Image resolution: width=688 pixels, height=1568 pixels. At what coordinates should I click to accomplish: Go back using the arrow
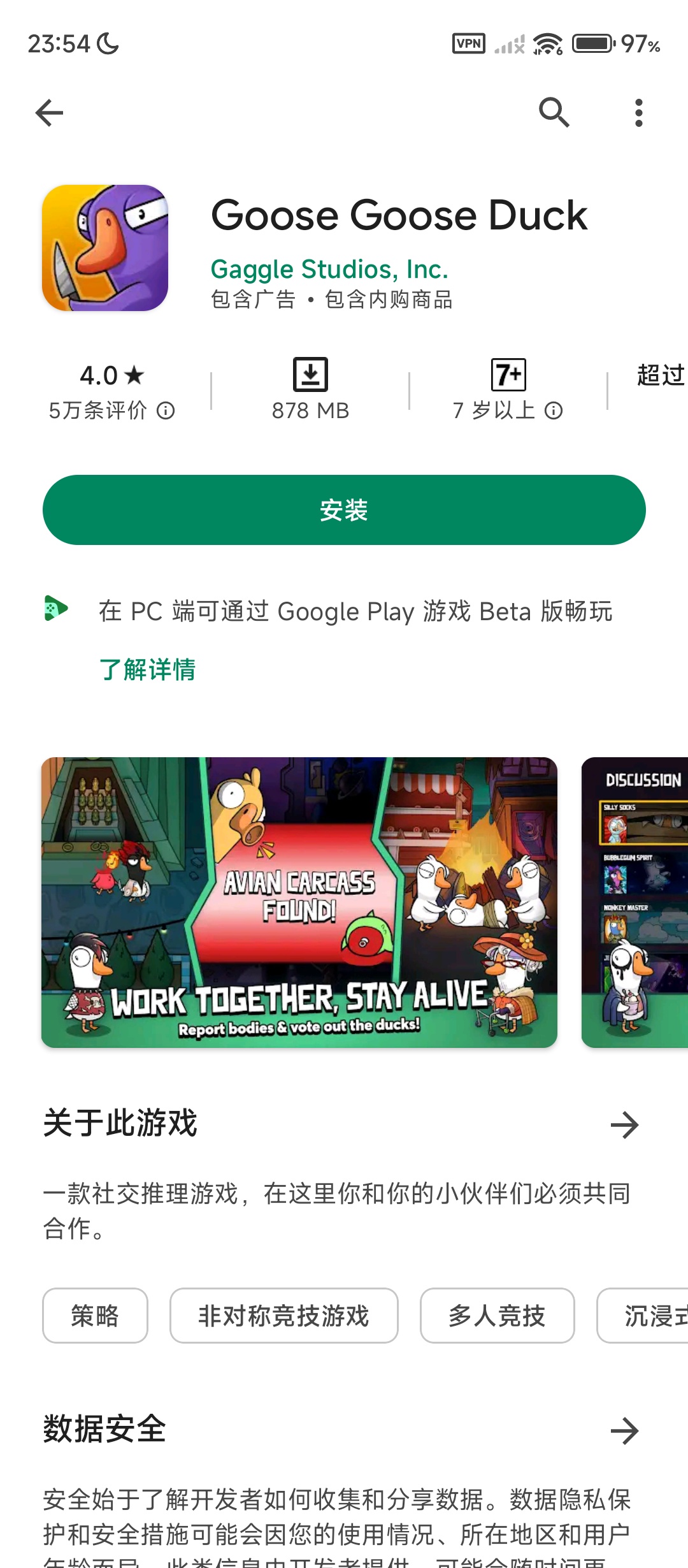click(49, 113)
